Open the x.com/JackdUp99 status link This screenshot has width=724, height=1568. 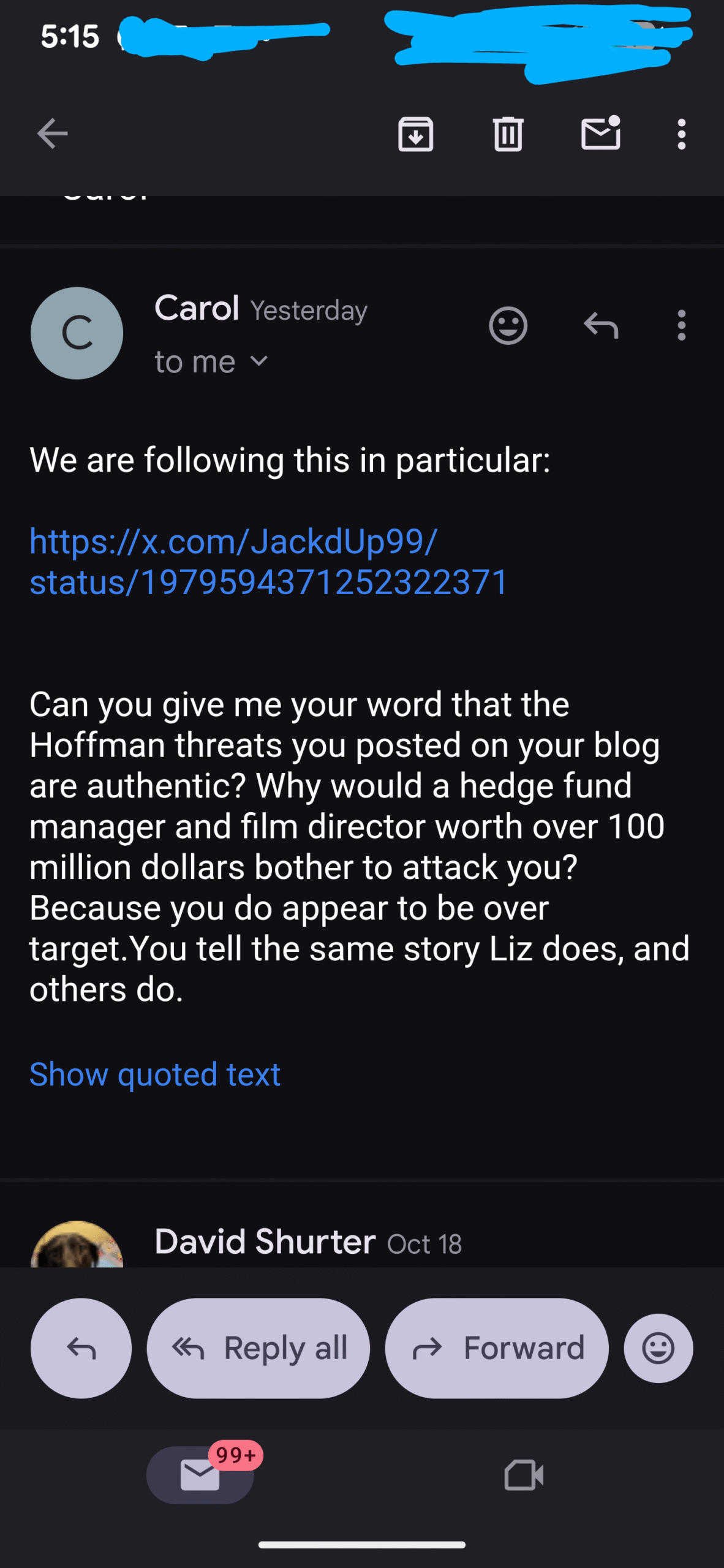[268, 561]
